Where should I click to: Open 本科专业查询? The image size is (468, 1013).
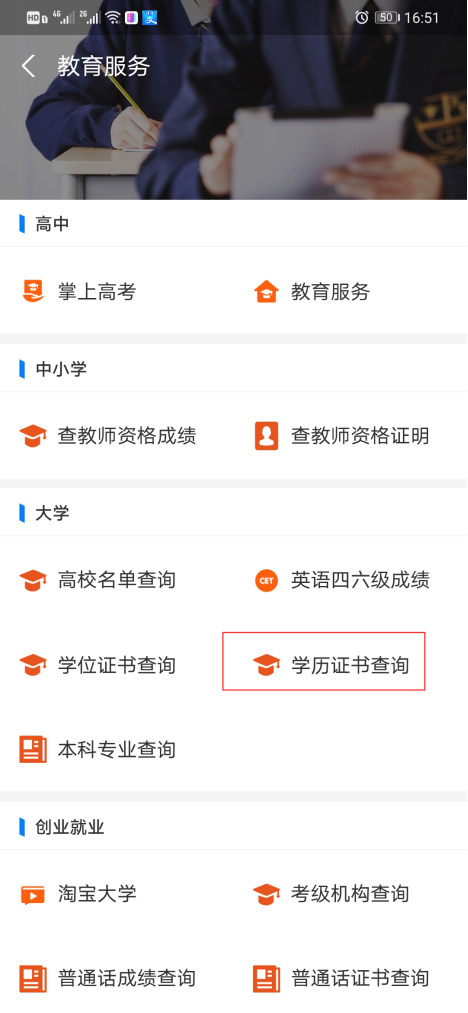pyautogui.click(x=98, y=749)
